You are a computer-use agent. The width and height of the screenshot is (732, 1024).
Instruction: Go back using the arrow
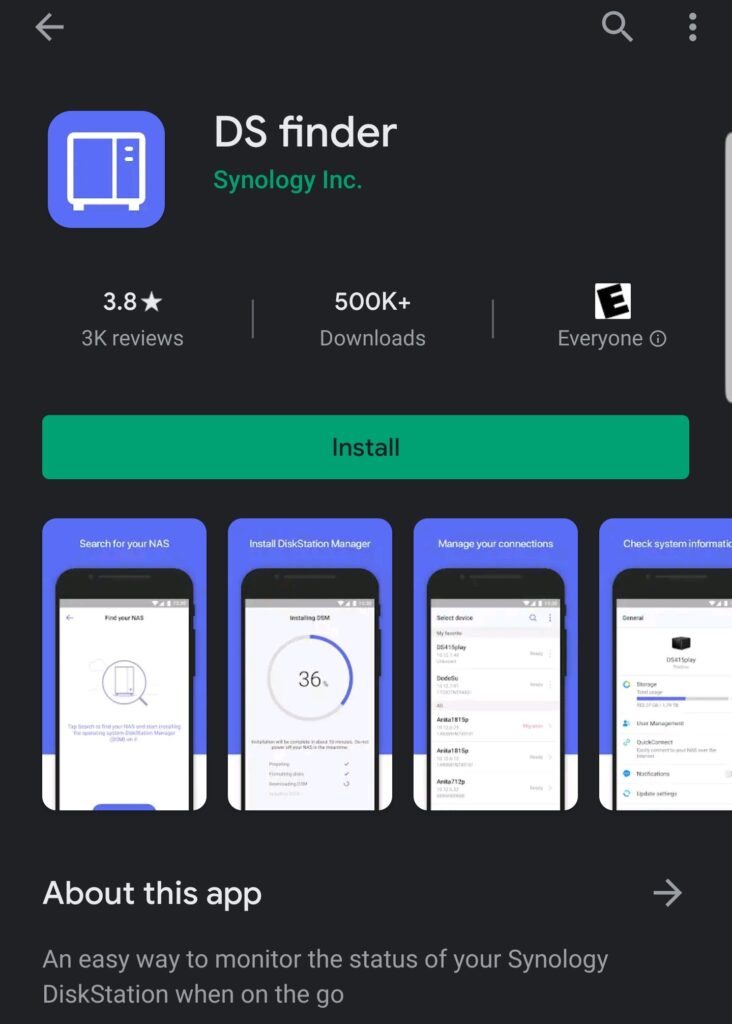pos(49,28)
